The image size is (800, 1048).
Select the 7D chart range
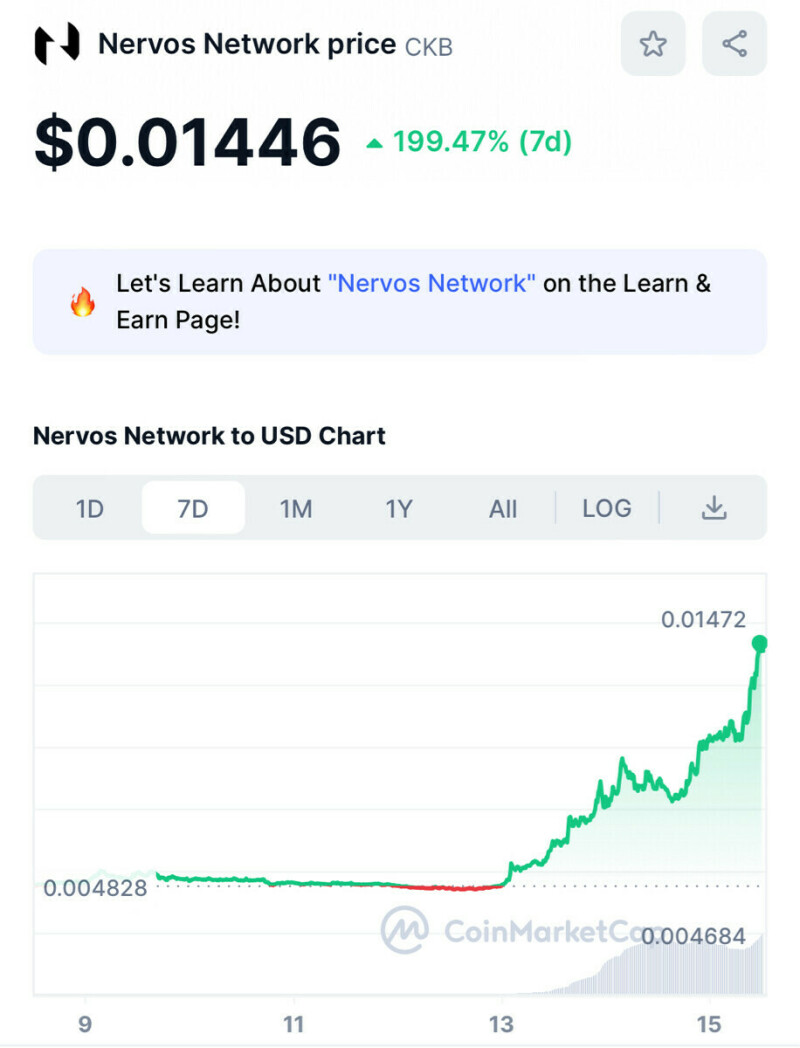tap(193, 508)
